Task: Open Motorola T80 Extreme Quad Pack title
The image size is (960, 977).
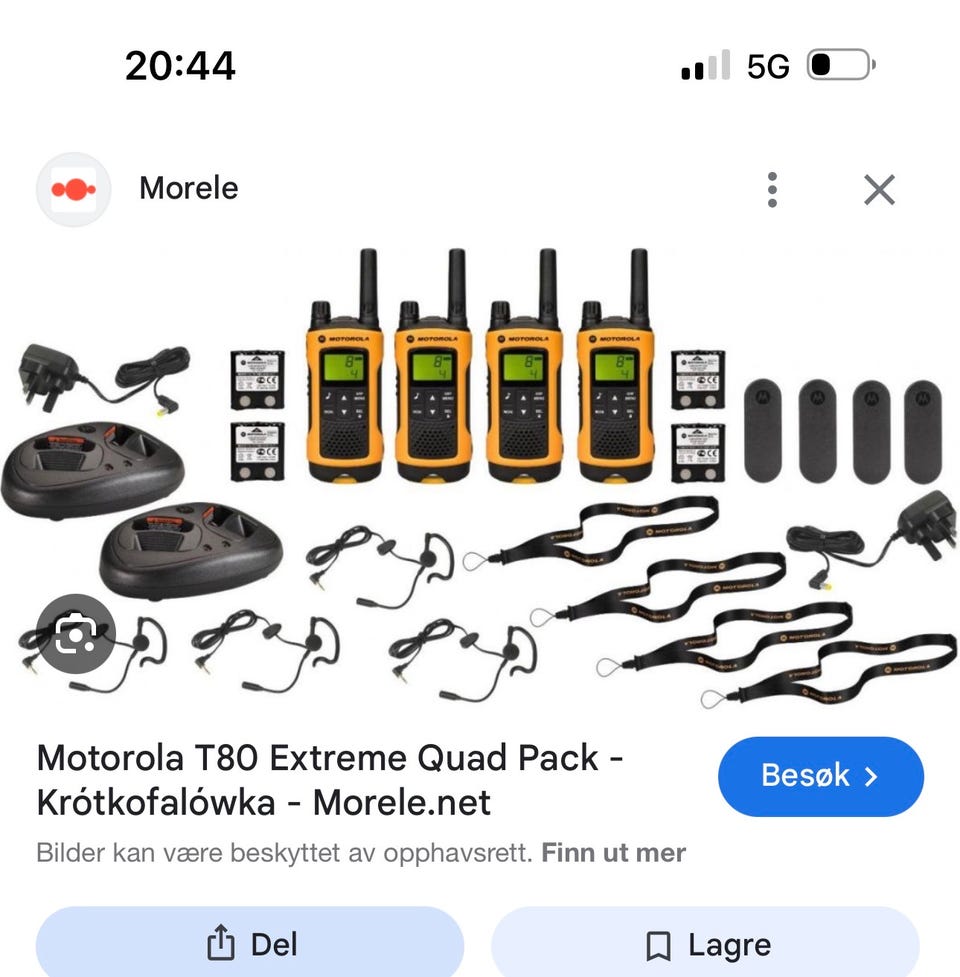Action: coord(330,779)
